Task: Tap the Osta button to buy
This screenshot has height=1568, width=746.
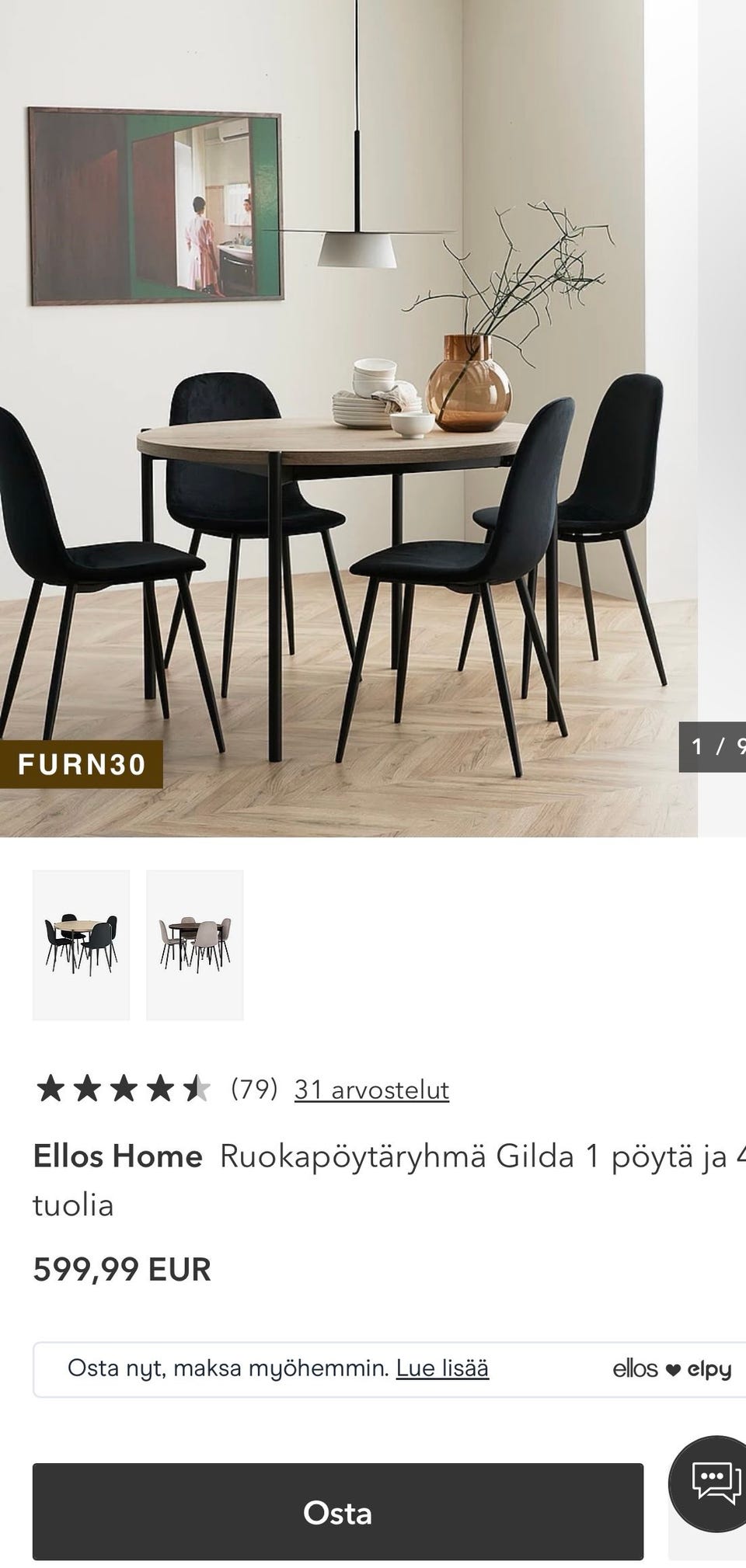Action: point(337,1512)
